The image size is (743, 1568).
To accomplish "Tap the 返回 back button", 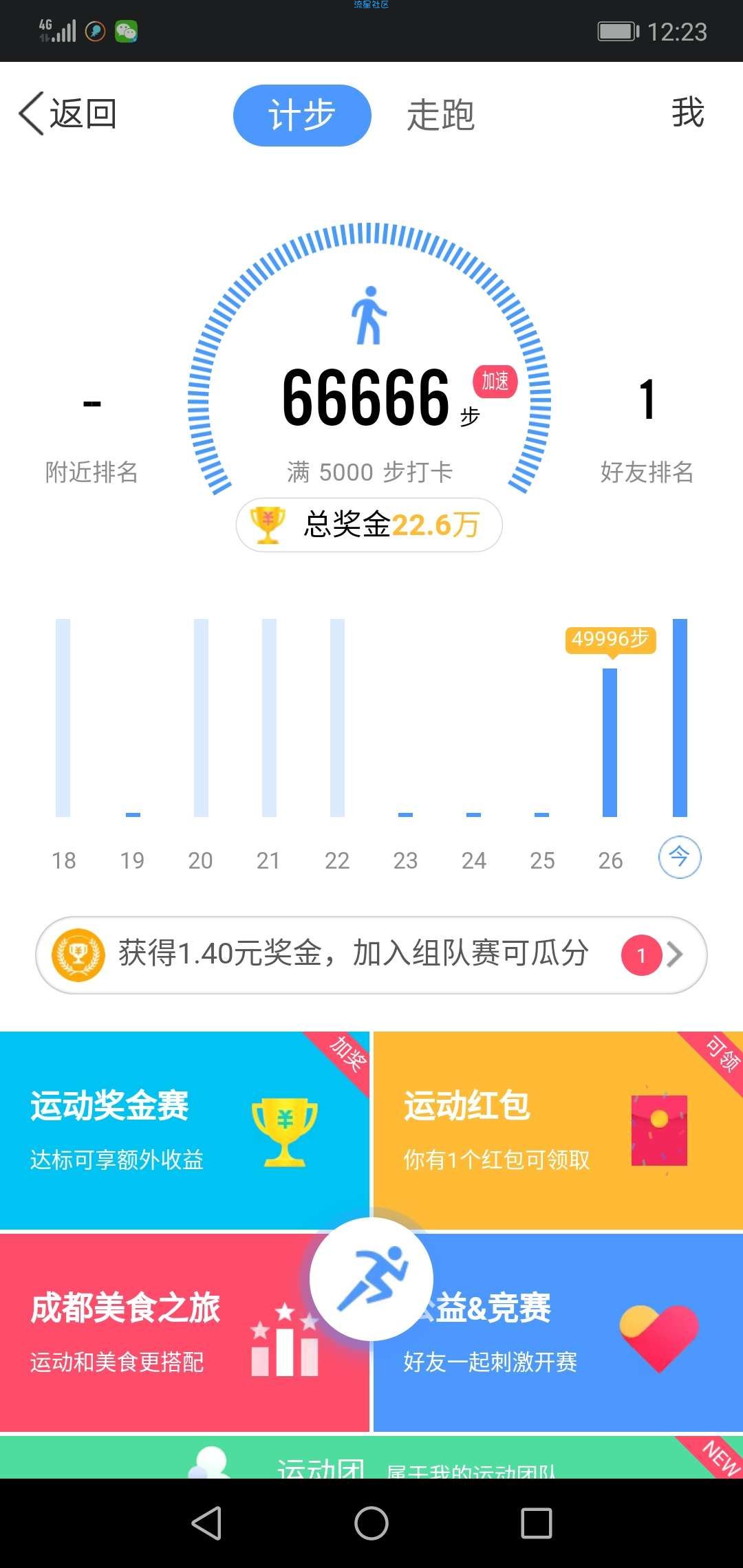I will pyautogui.click(x=67, y=114).
